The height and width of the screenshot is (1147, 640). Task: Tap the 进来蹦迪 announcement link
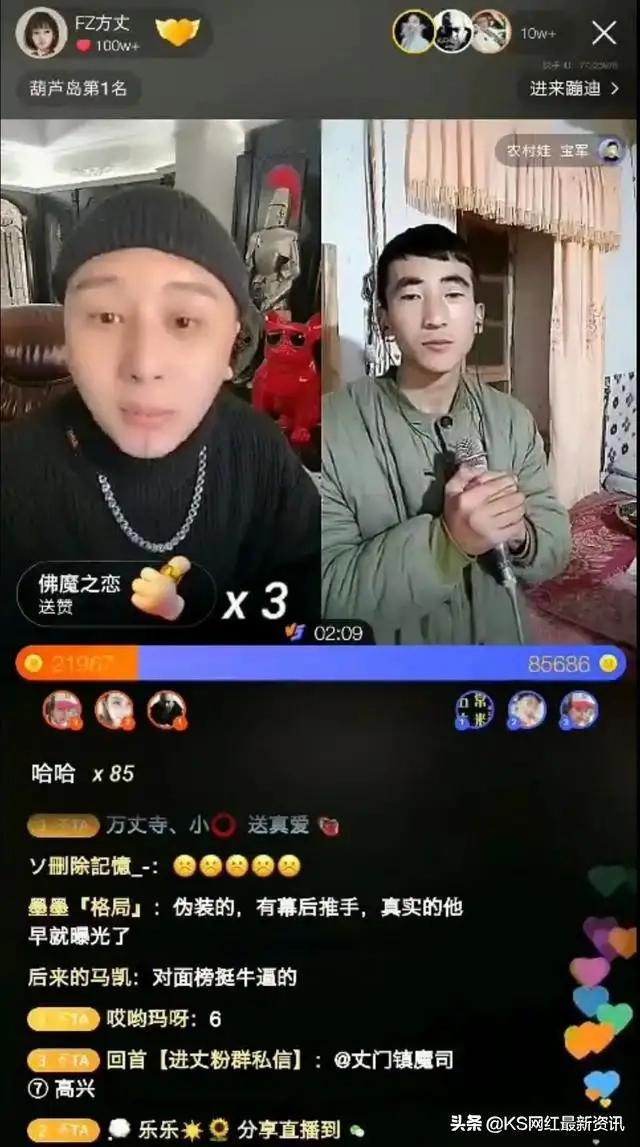pyautogui.click(x=573, y=88)
